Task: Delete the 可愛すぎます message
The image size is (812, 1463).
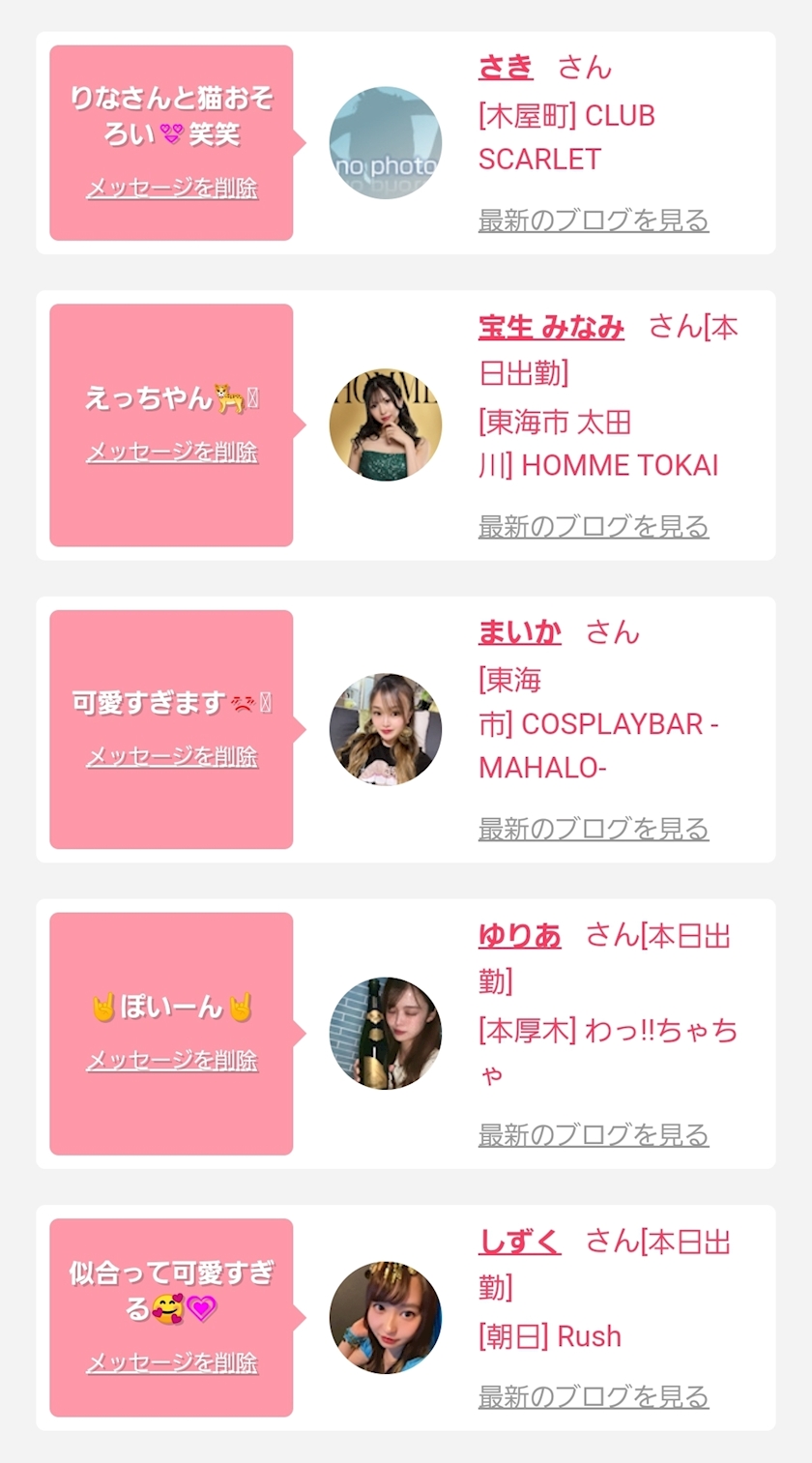Action: pyautogui.click(x=172, y=756)
